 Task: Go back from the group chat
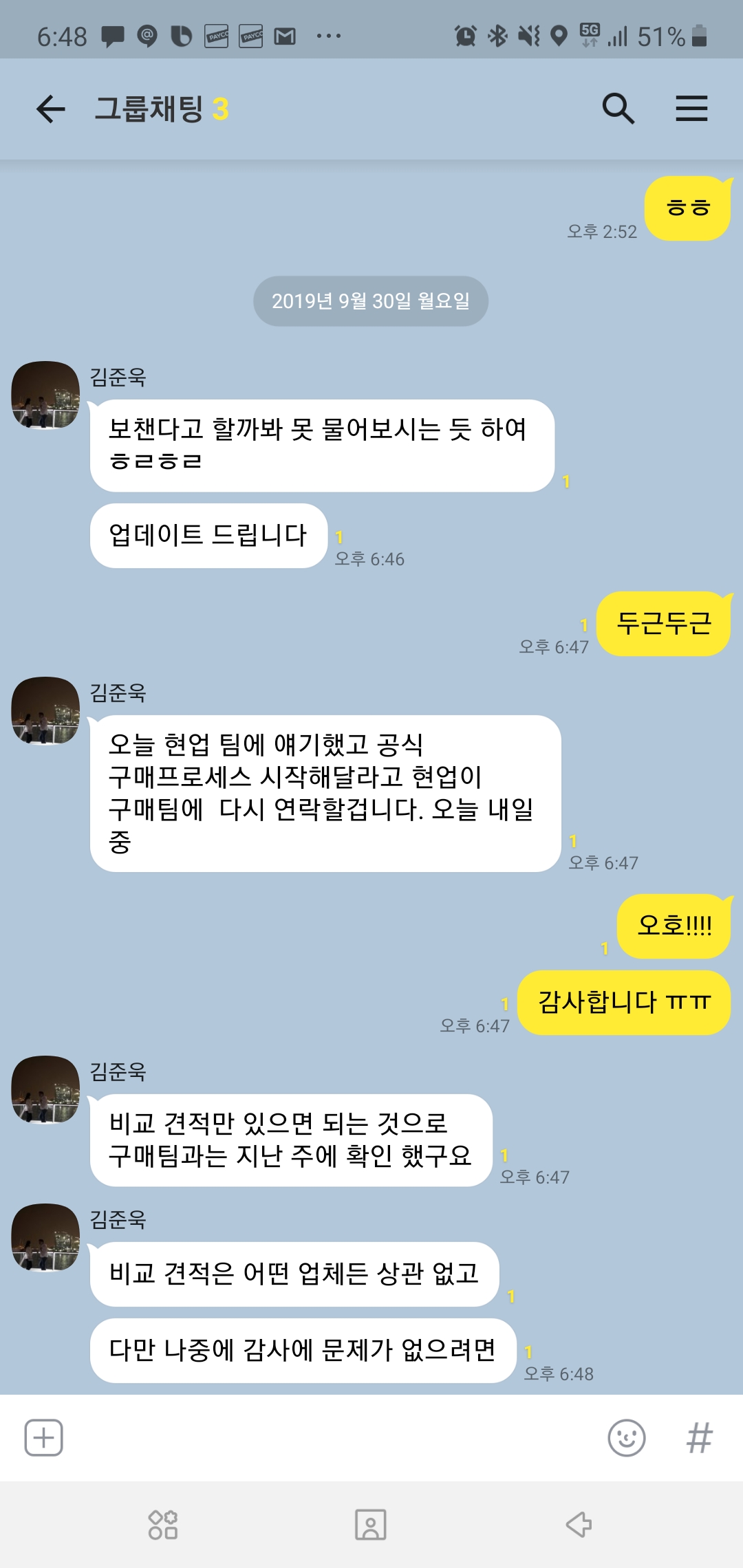point(50,109)
